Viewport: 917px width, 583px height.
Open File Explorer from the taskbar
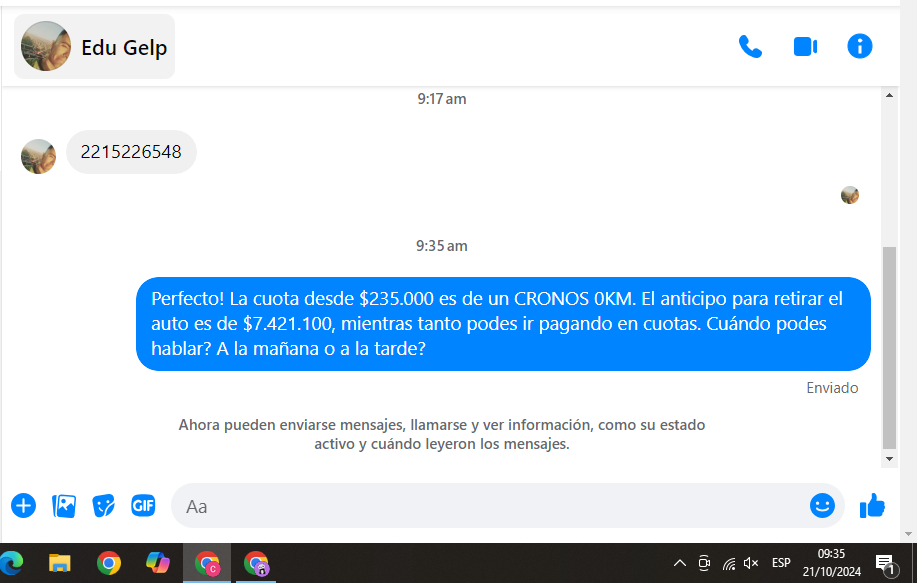click(60, 563)
